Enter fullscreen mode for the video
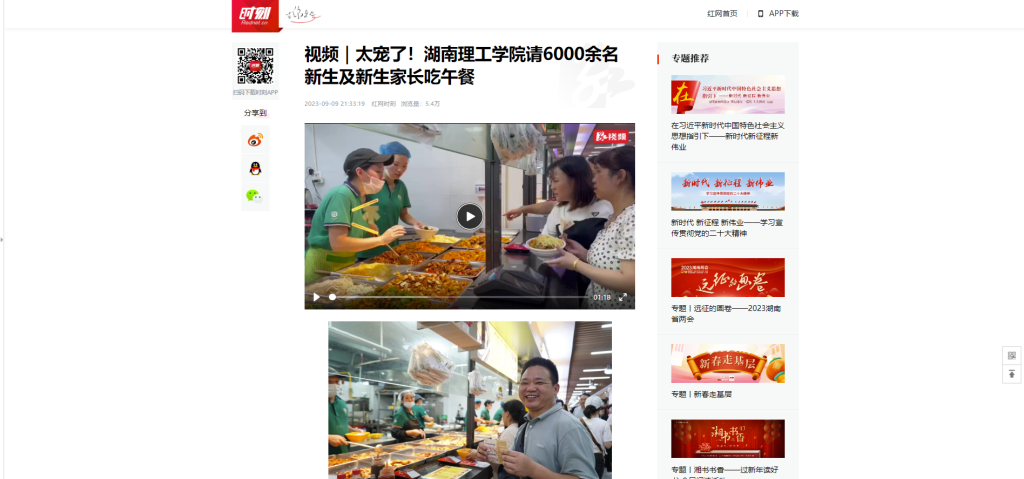Viewport: 1024px width, 479px height. coord(623,297)
